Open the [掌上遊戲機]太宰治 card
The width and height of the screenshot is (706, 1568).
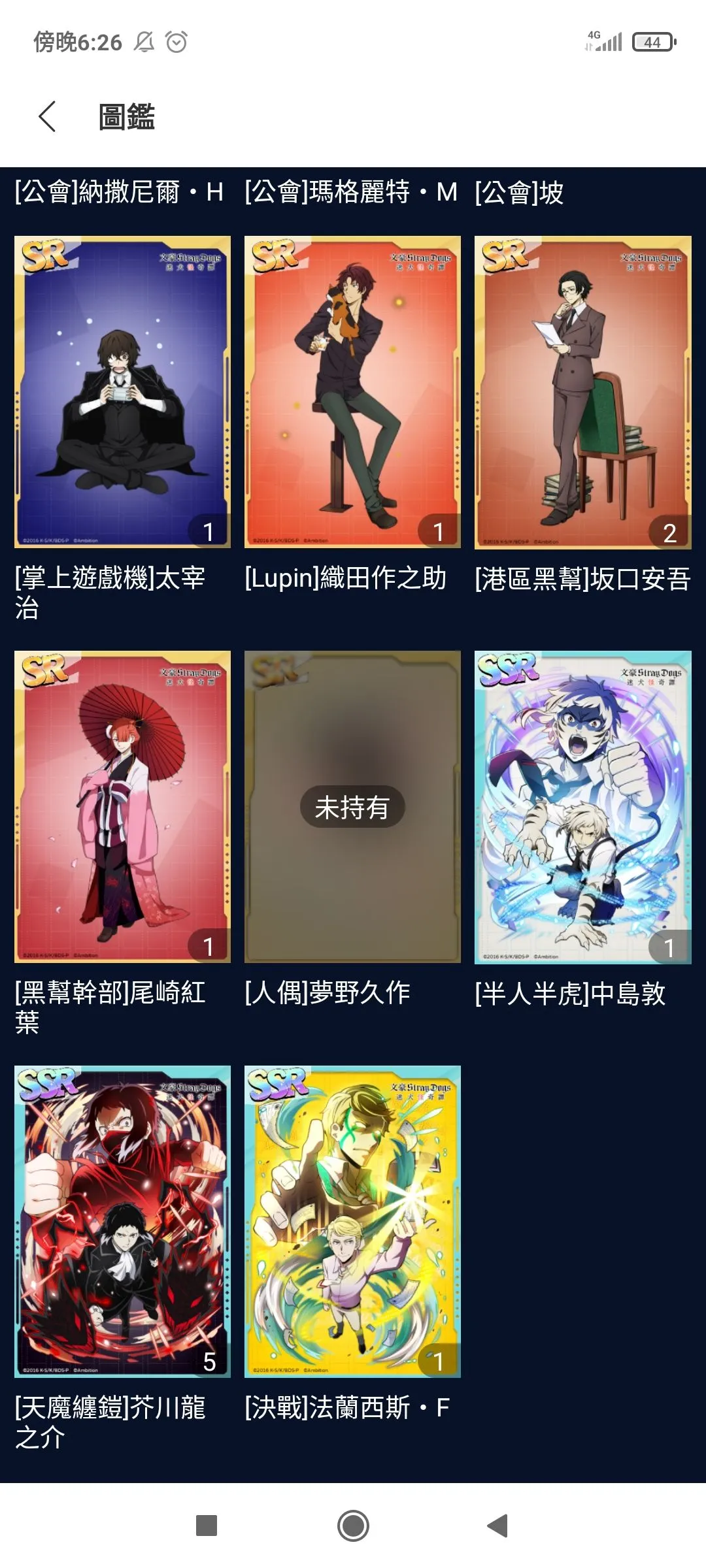(122, 392)
